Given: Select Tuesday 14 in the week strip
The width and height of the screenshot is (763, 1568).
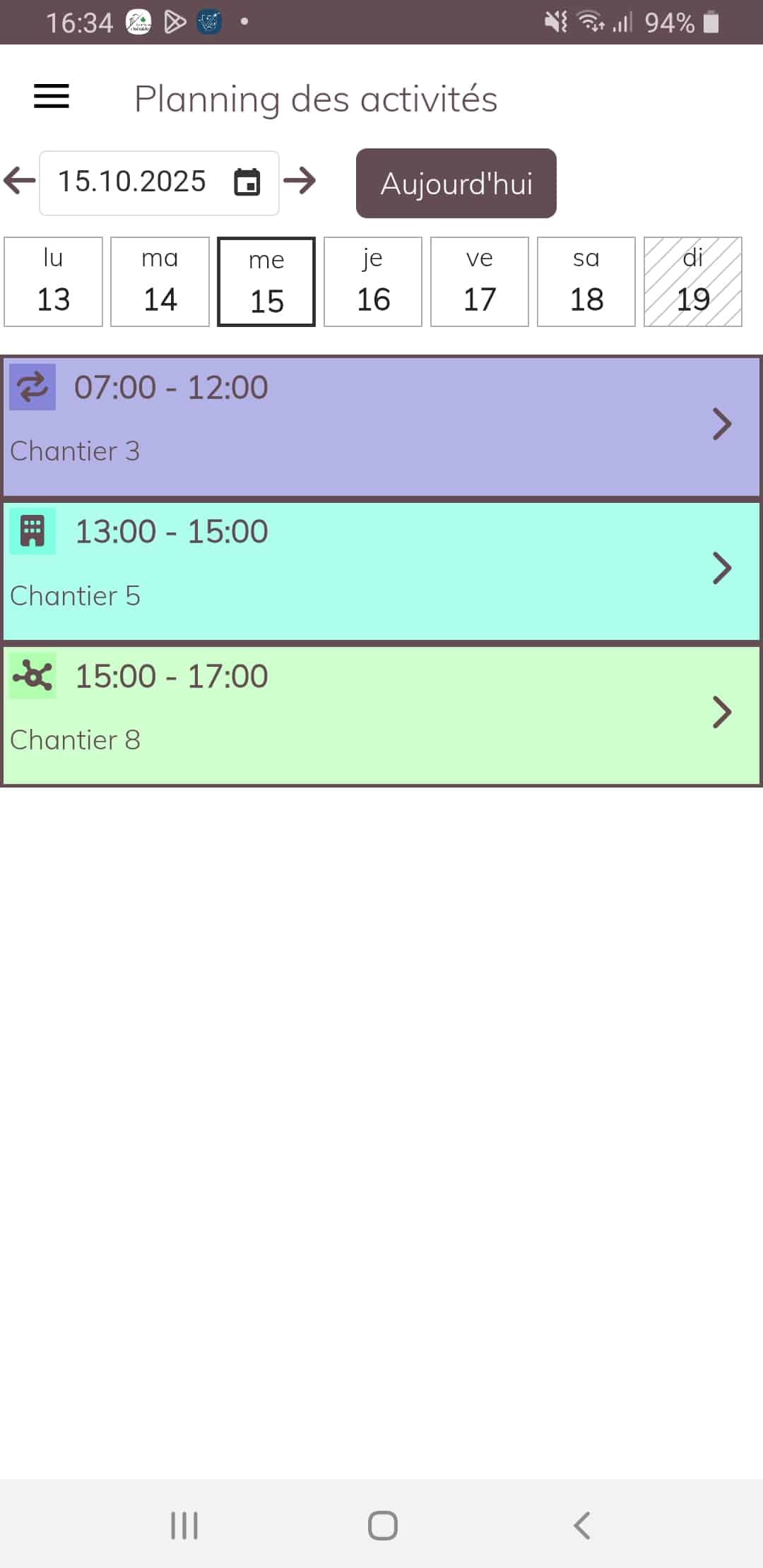Looking at the screenshot, I should [160, 282].
